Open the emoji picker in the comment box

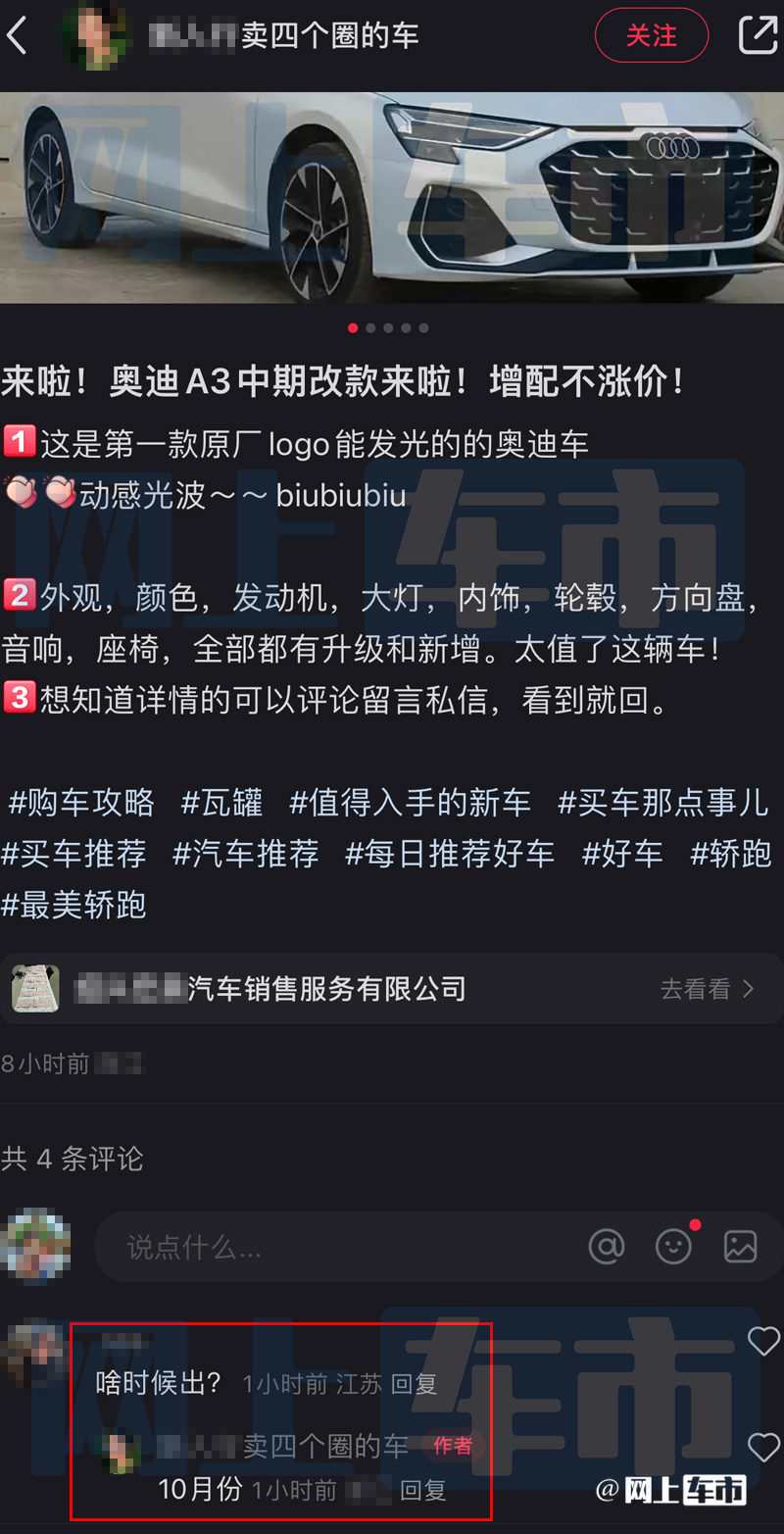tap(673, 1247)
